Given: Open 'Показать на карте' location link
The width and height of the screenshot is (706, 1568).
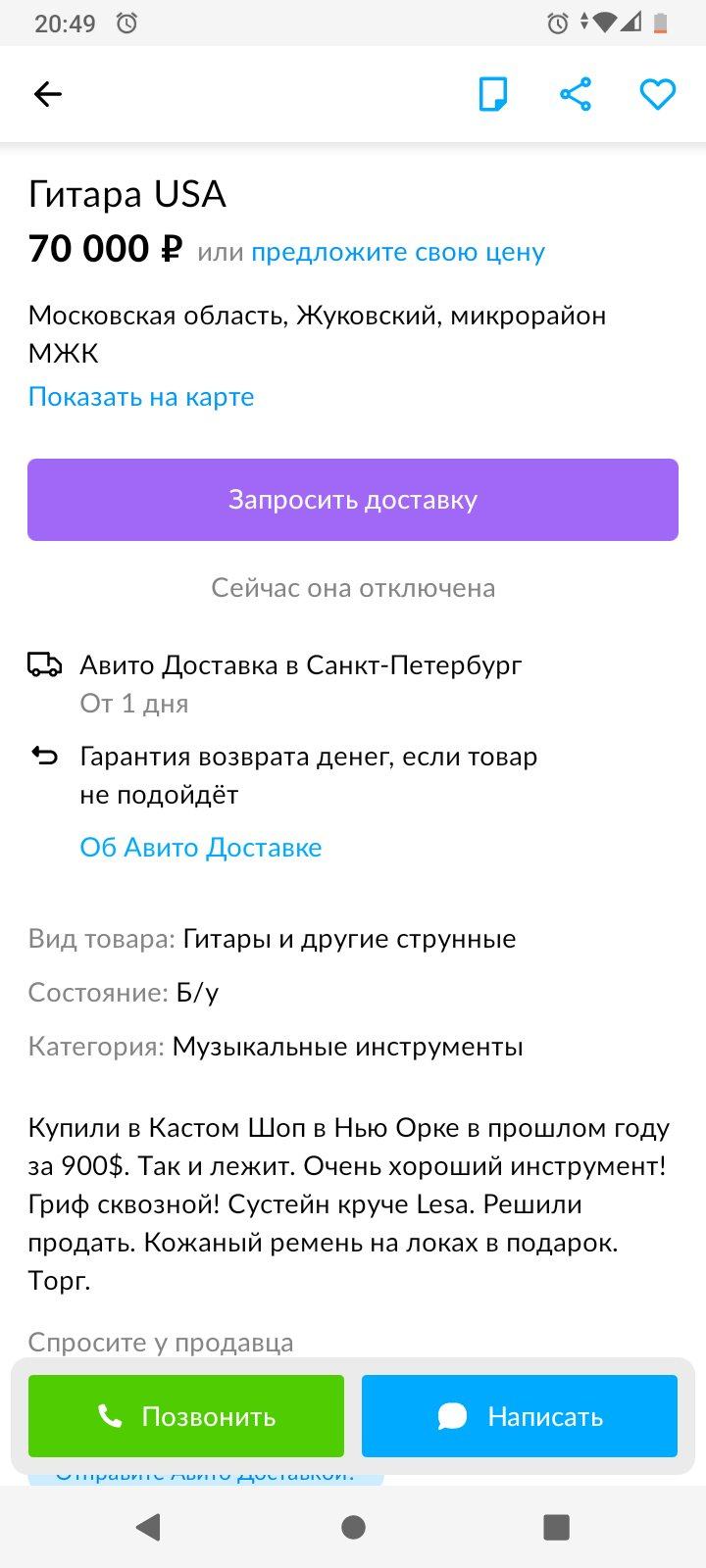Looking at the screenshot, I should (141, 397).
